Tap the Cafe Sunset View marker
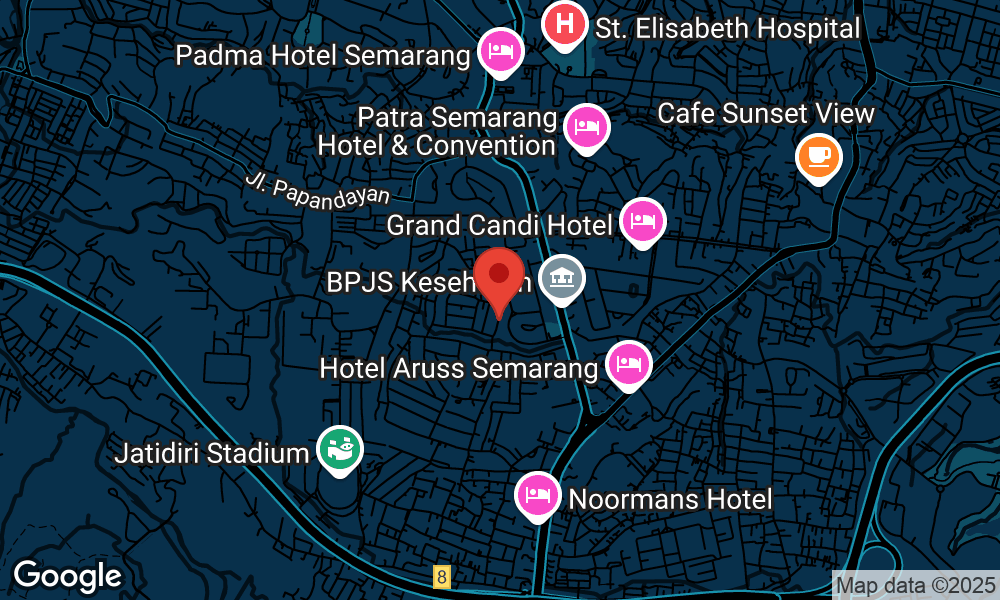Screen dimensions: 1000x600 point(818,156)
